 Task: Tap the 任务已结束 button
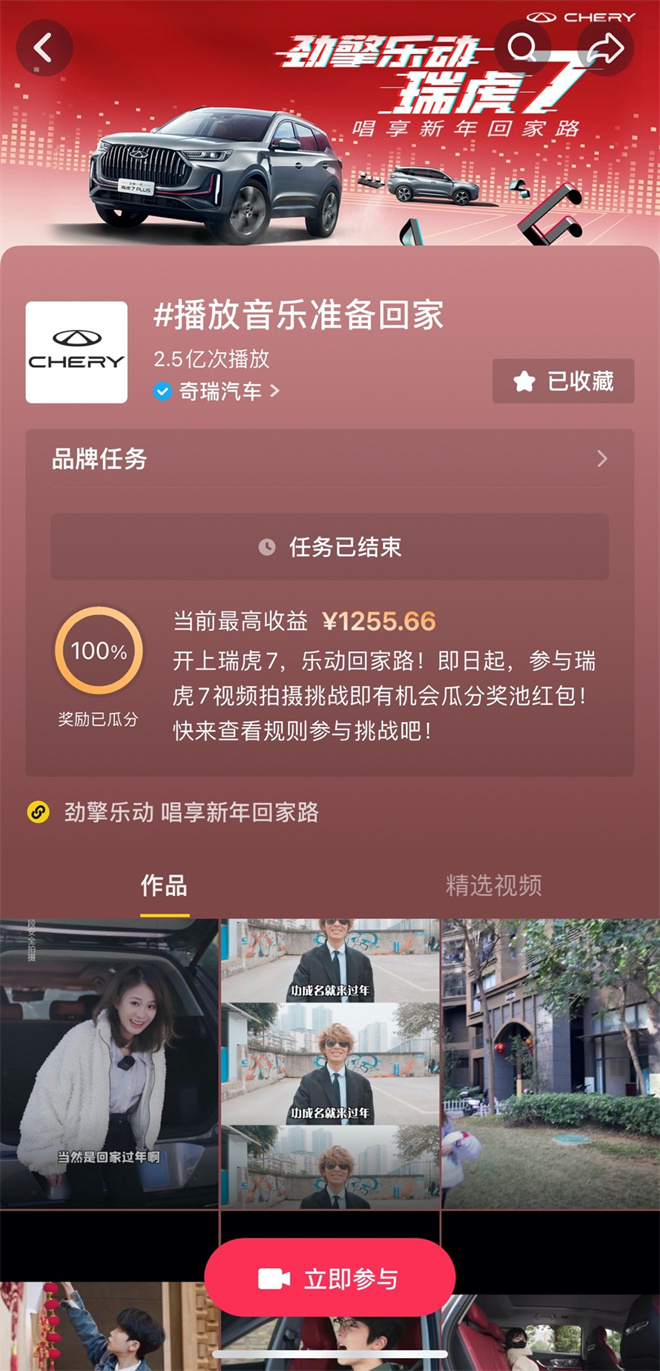point(330,547)
